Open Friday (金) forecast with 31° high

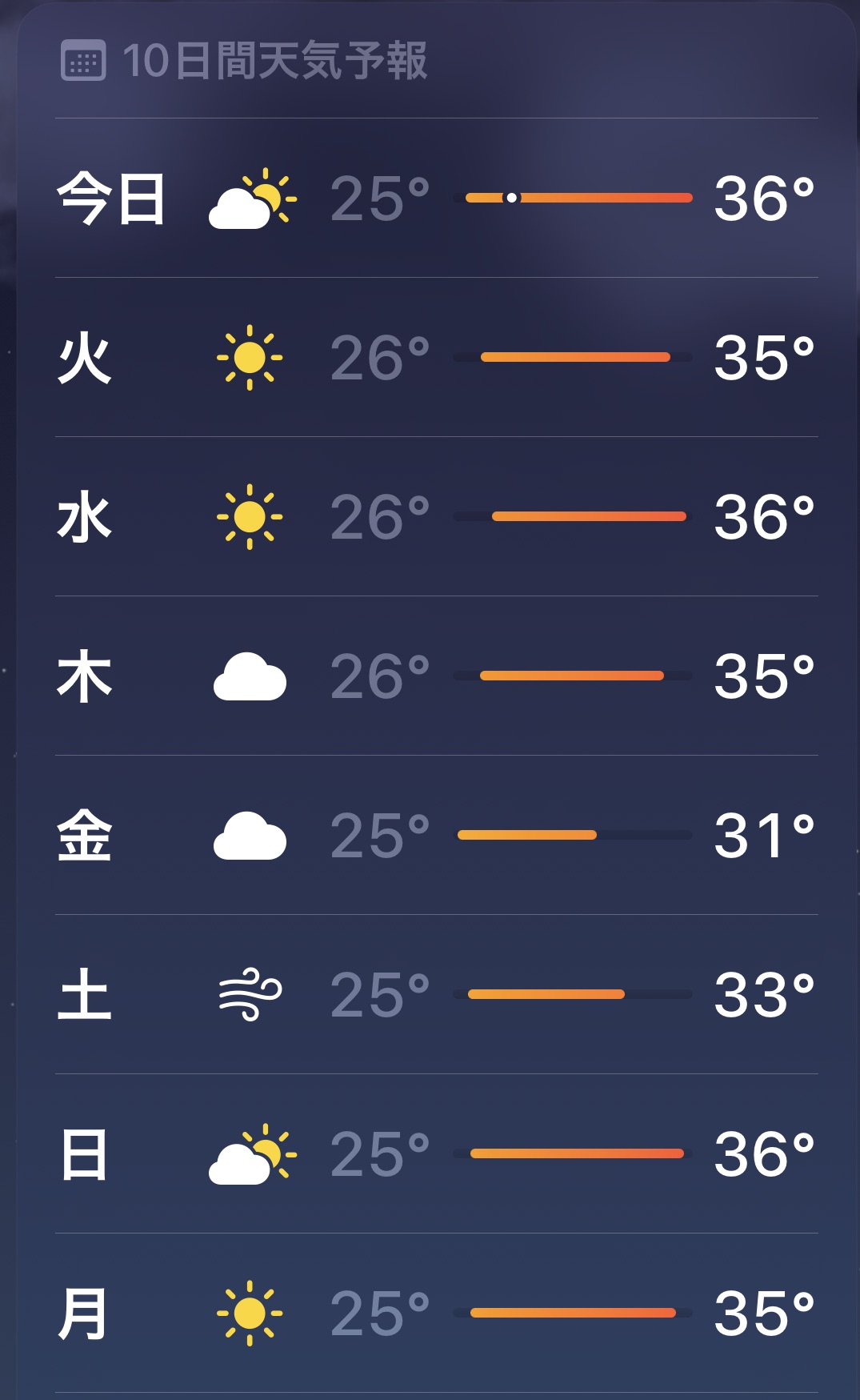point(437,835)
